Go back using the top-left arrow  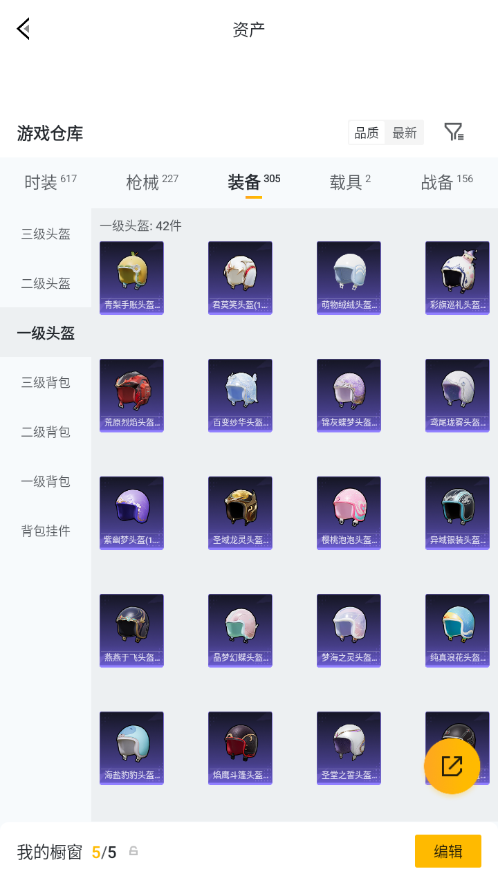(23, 29)
